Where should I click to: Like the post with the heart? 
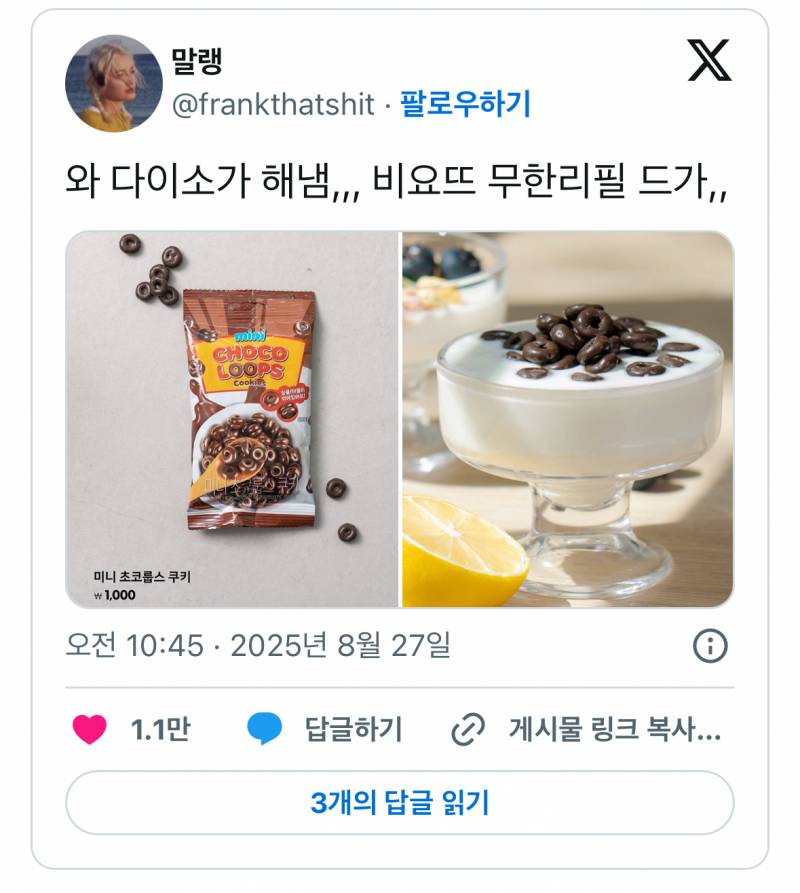(91, 730)
